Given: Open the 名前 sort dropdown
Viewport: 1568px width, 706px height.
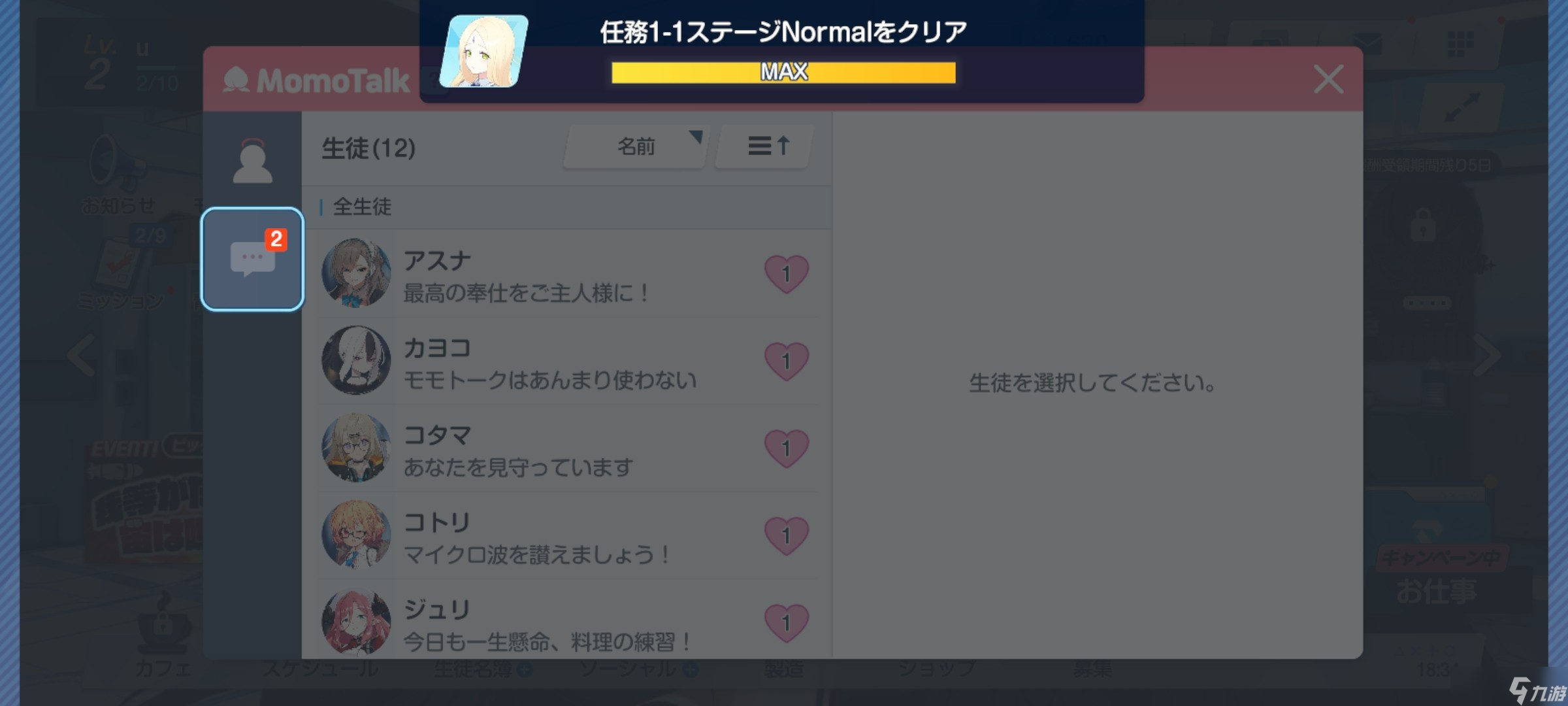Looking at the screenshot, I should (x=636, y=146).
